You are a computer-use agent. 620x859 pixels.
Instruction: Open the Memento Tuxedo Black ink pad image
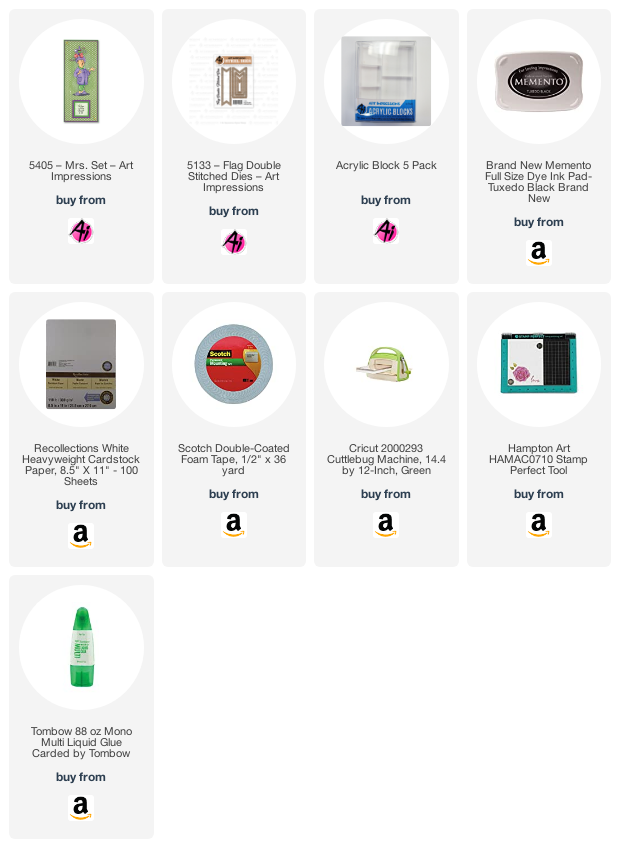538,79
